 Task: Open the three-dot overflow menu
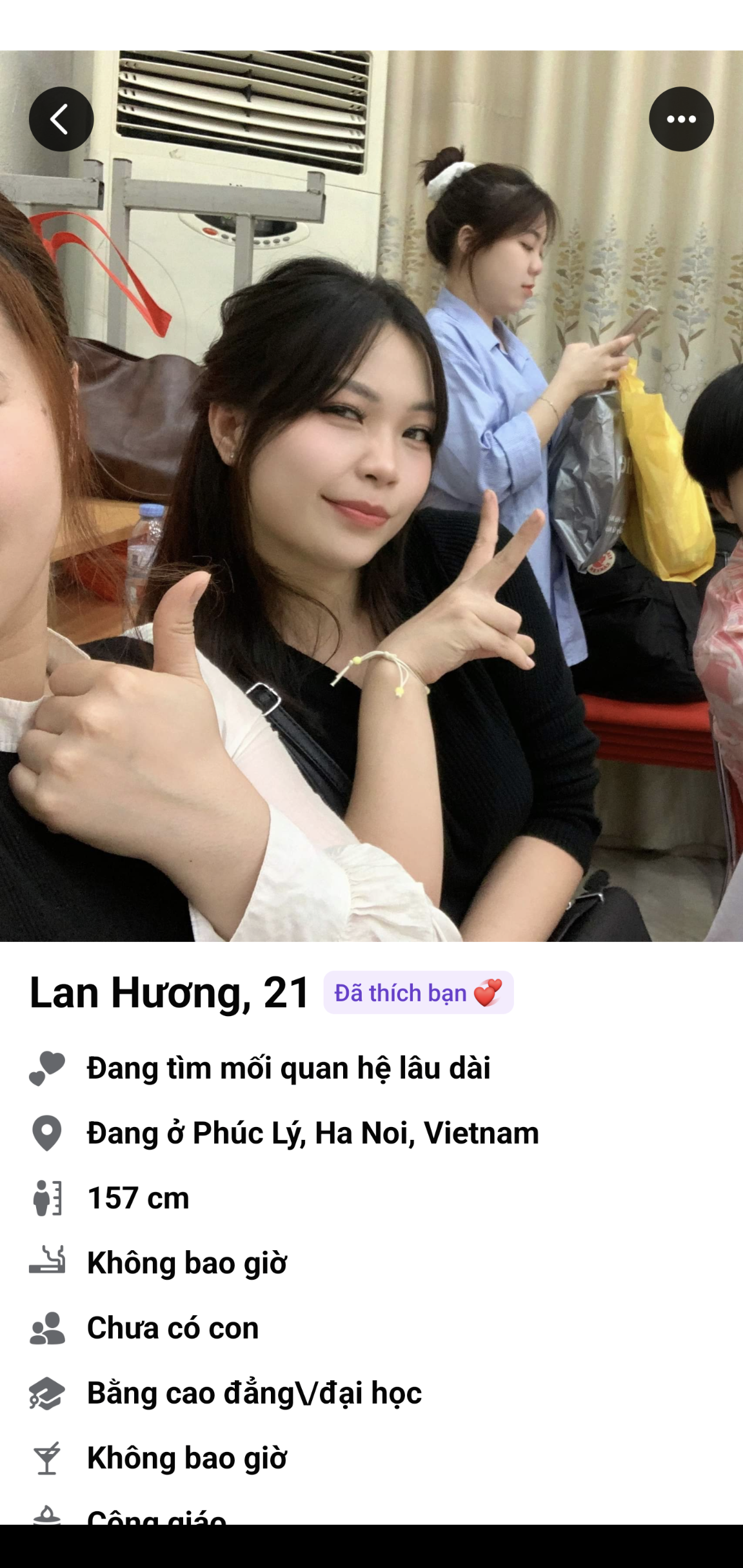681,119
